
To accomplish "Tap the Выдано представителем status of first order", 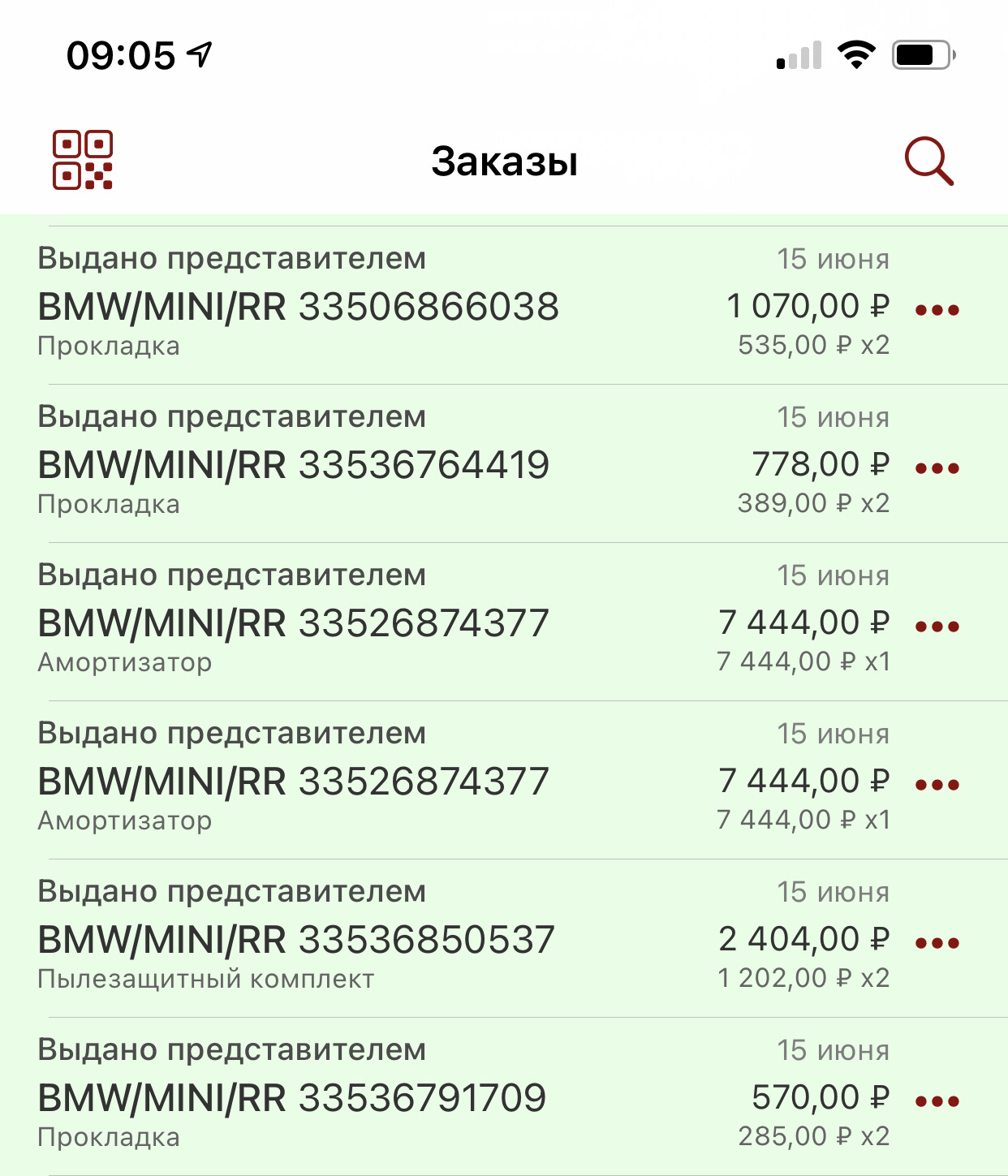I will point(231,258).
